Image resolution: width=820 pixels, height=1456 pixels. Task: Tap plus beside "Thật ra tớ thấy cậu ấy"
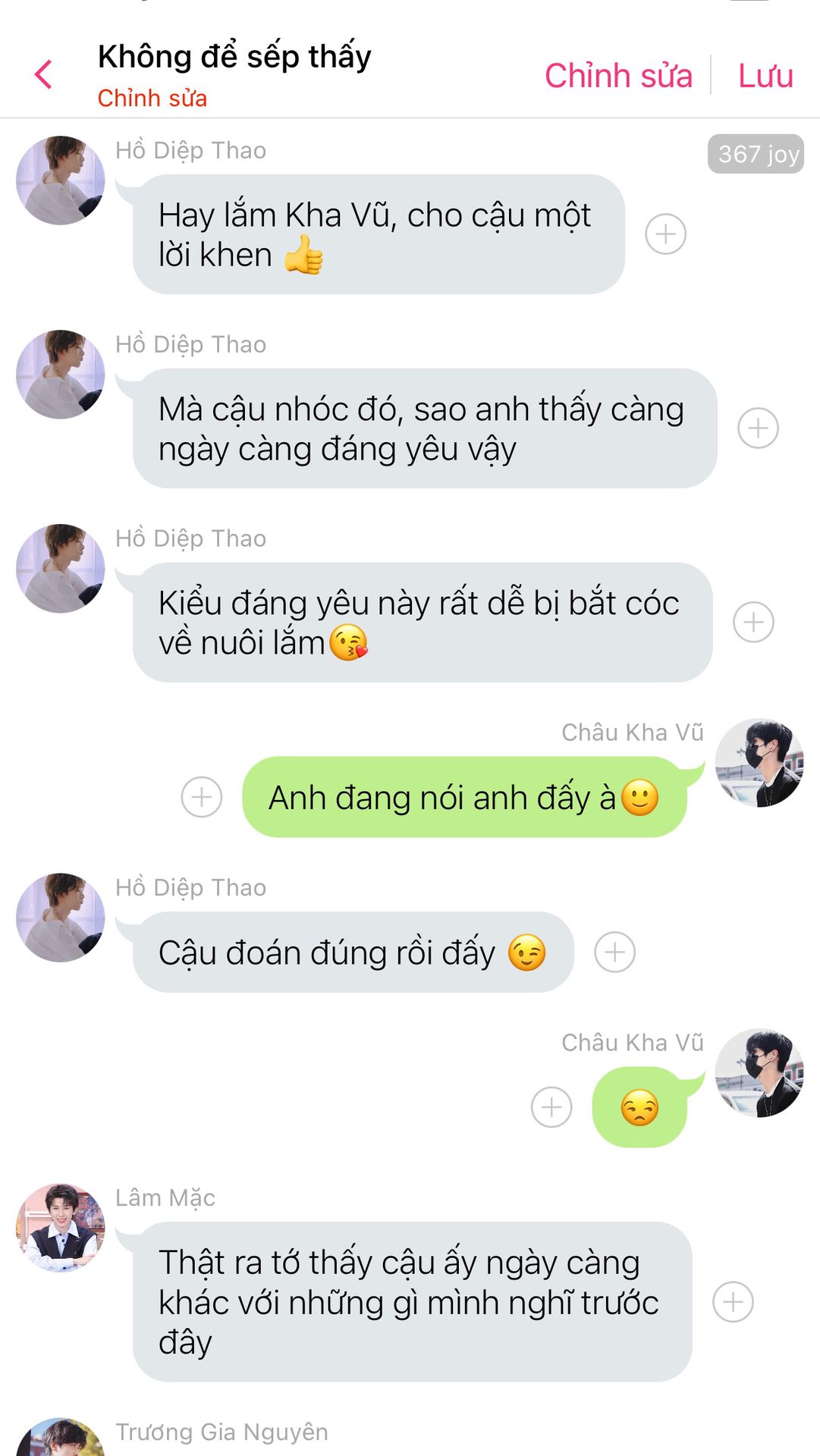pyautogui.click(x=733, y=1302)
